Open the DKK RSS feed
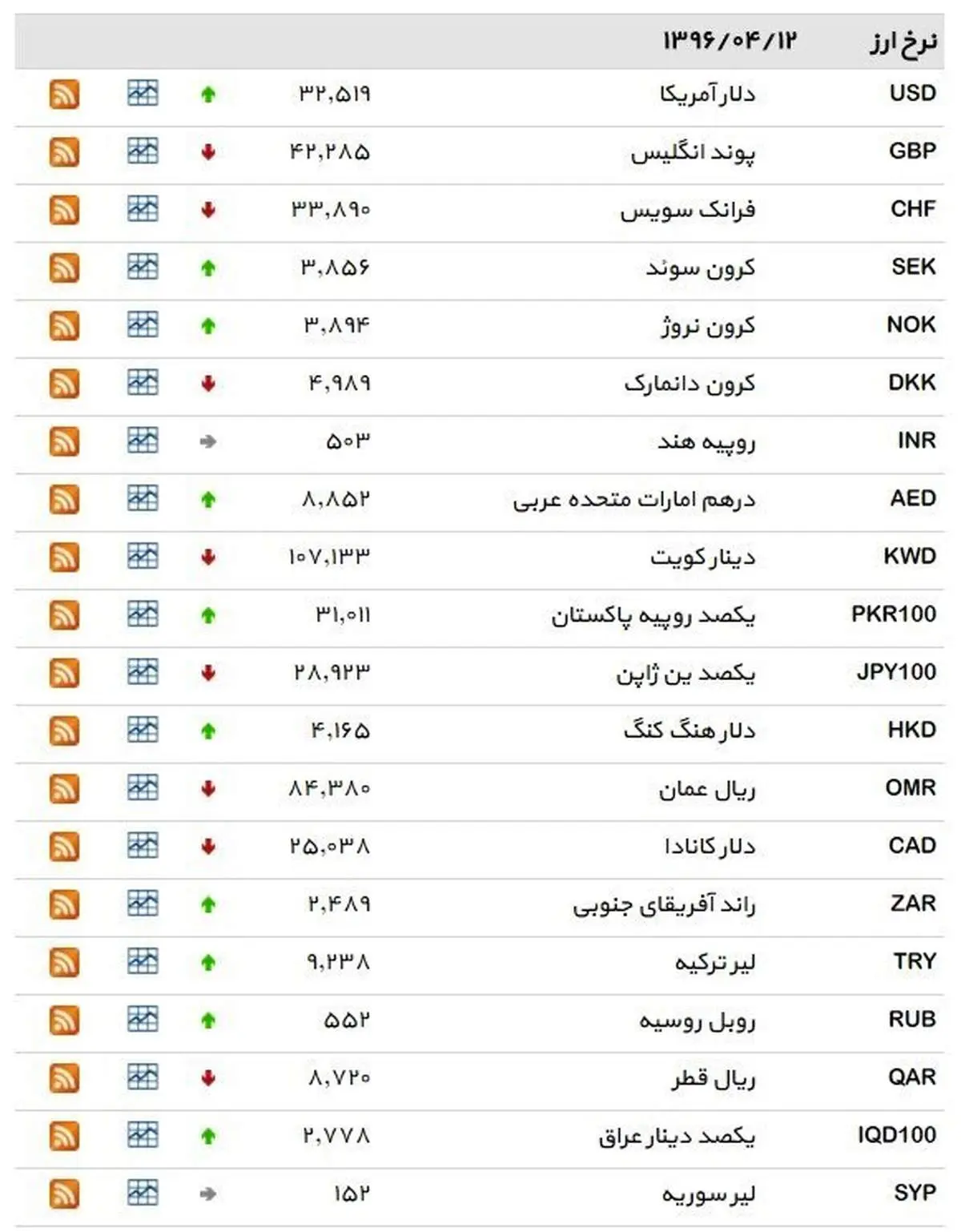This screenshot has width=961, height=1232. (64, 383)
